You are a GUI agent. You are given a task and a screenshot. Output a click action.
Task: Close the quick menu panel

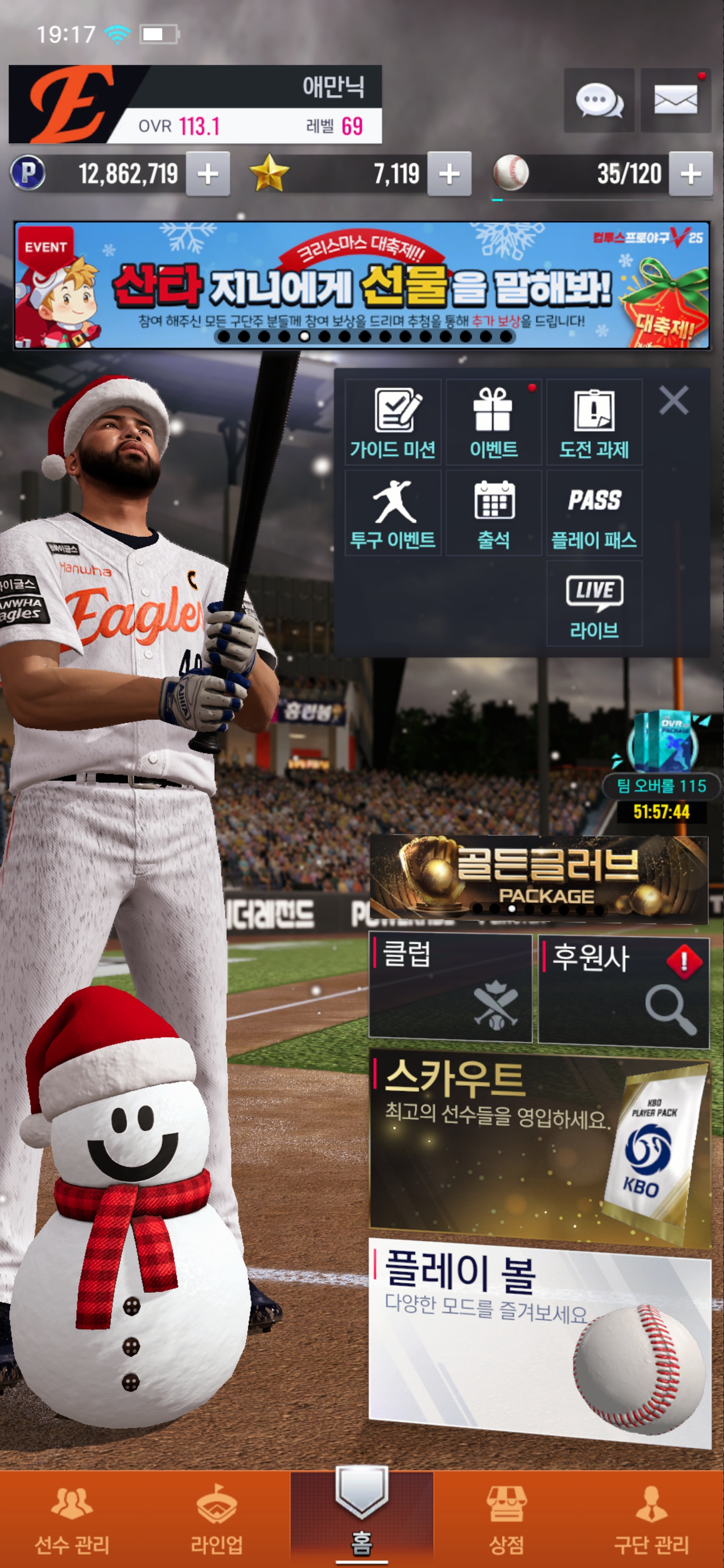pos(673,401)
